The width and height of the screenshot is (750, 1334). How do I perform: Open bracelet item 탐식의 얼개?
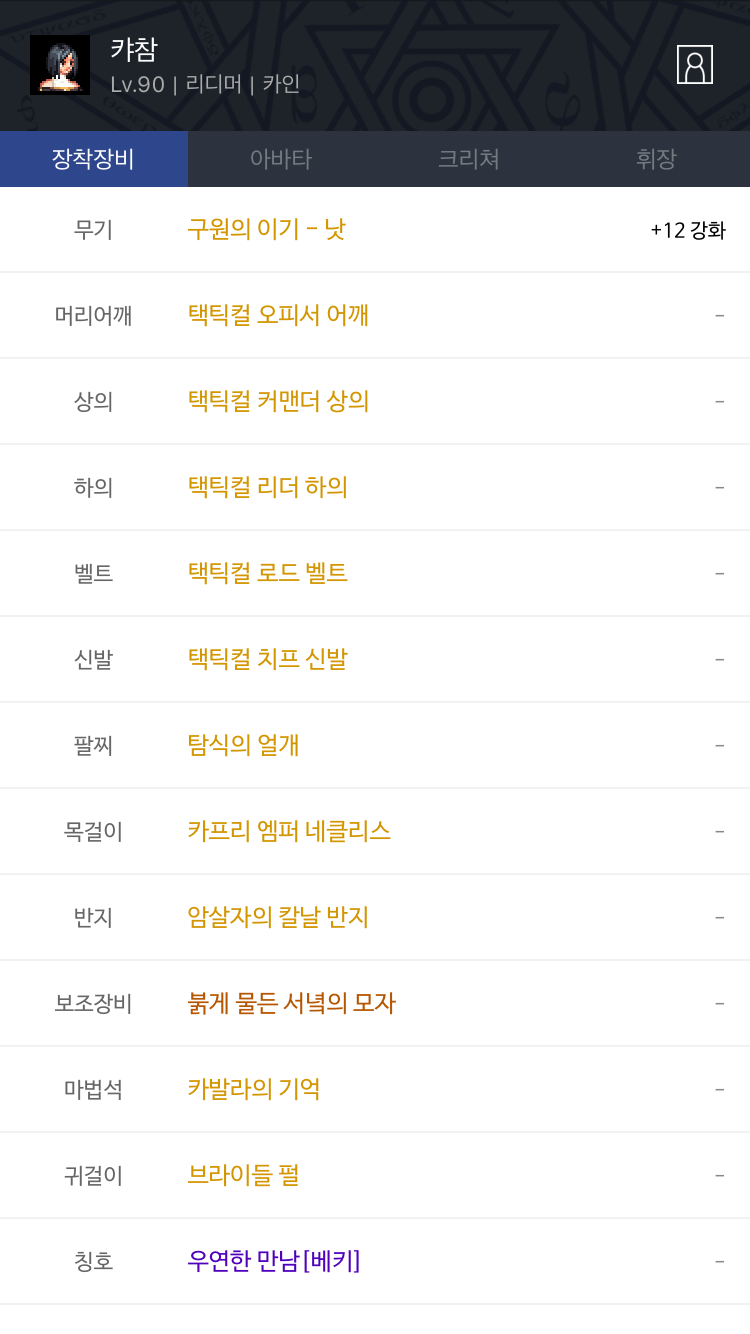(243, 745)
